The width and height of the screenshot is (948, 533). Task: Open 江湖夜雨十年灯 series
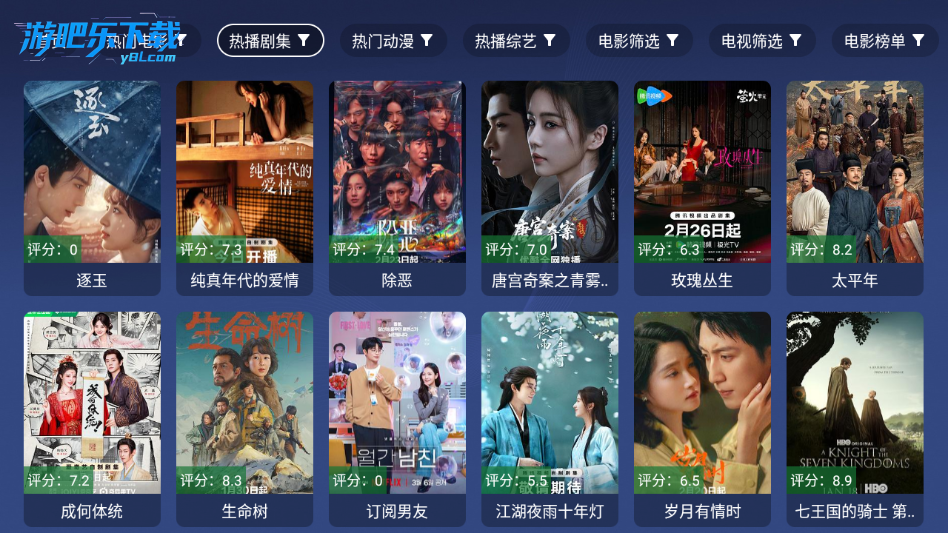click(x=550, y=416)
